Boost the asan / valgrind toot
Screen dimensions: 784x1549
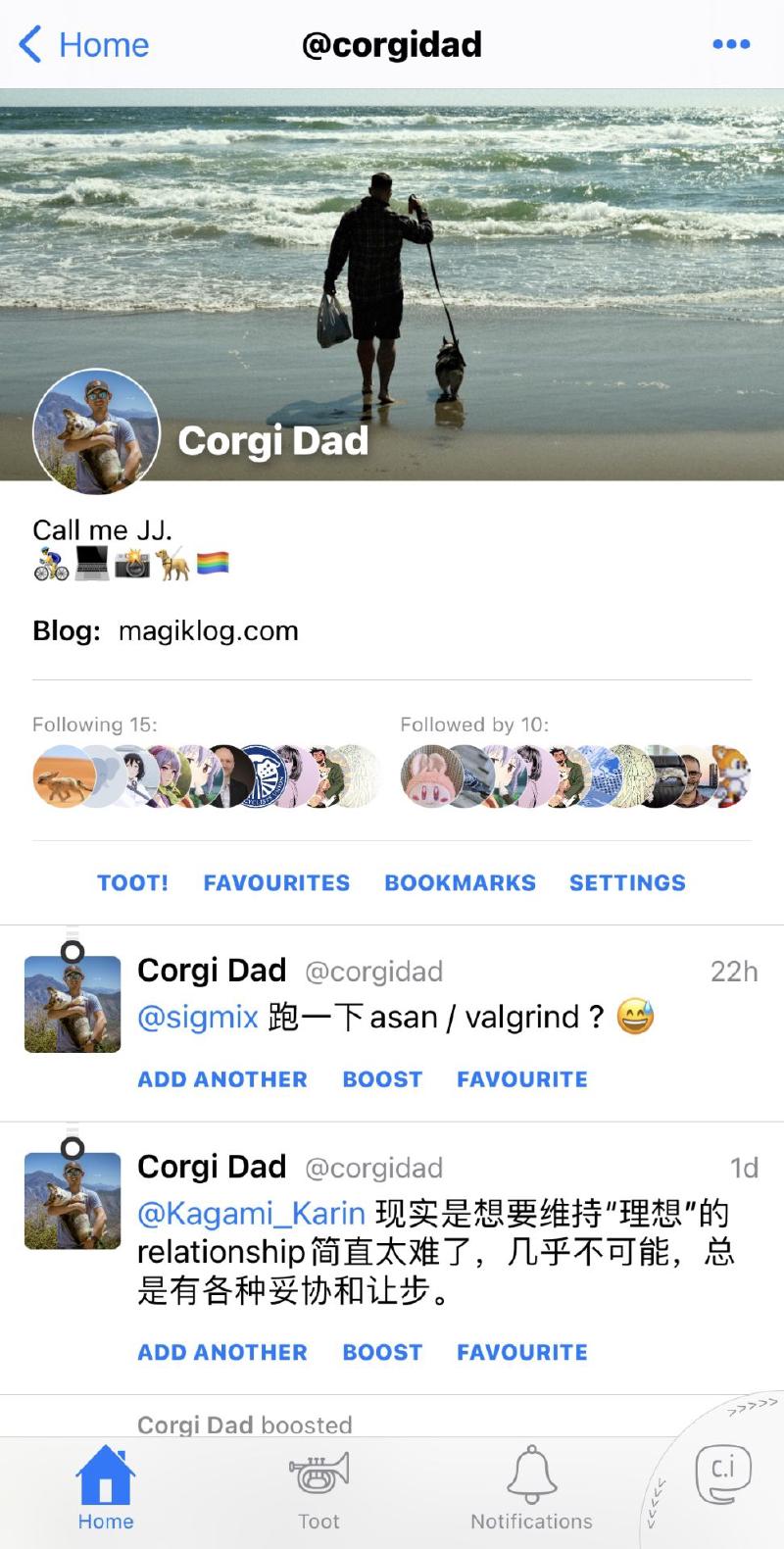(382, 1078)
